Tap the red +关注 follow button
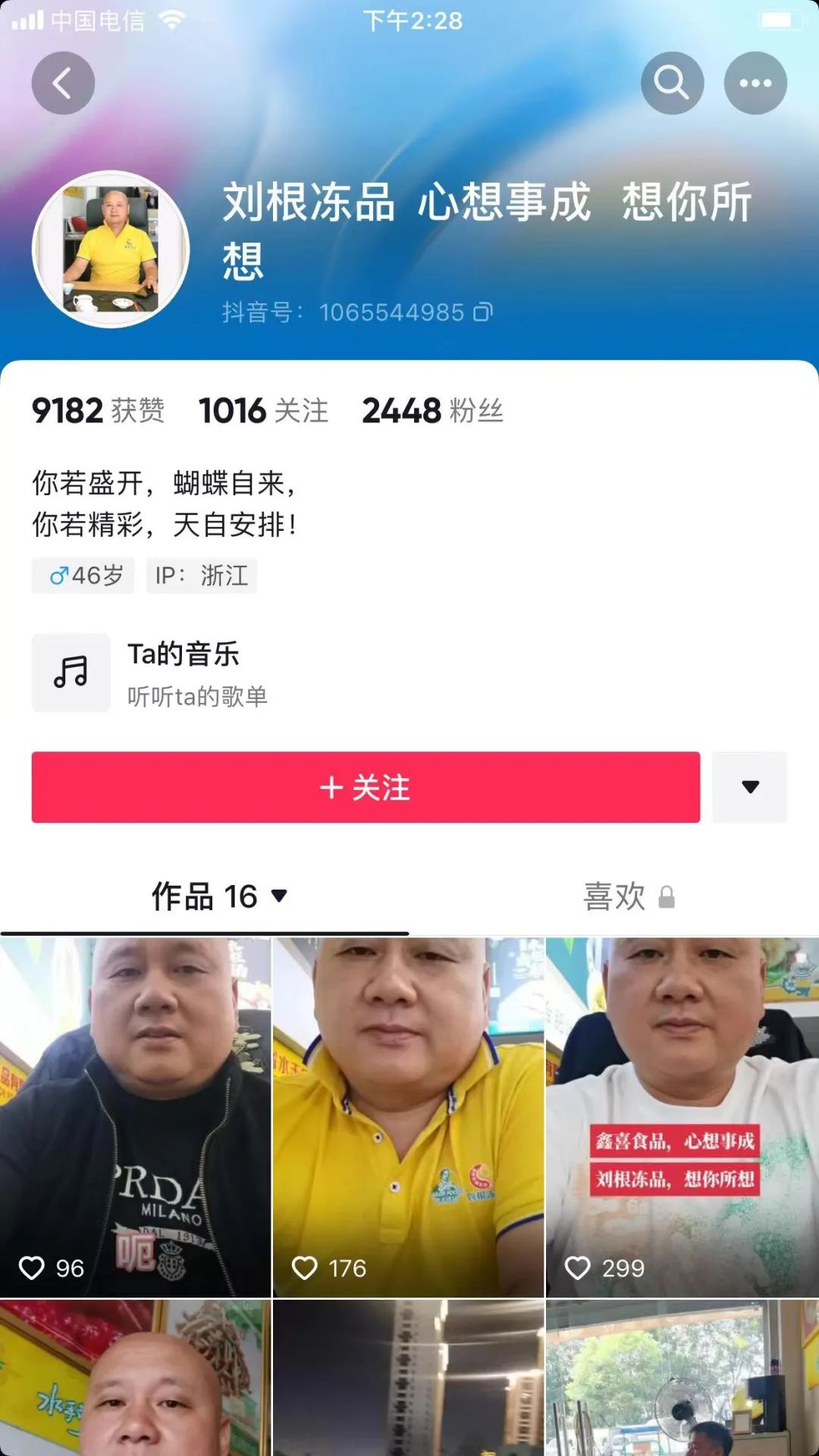 point(367,787)
